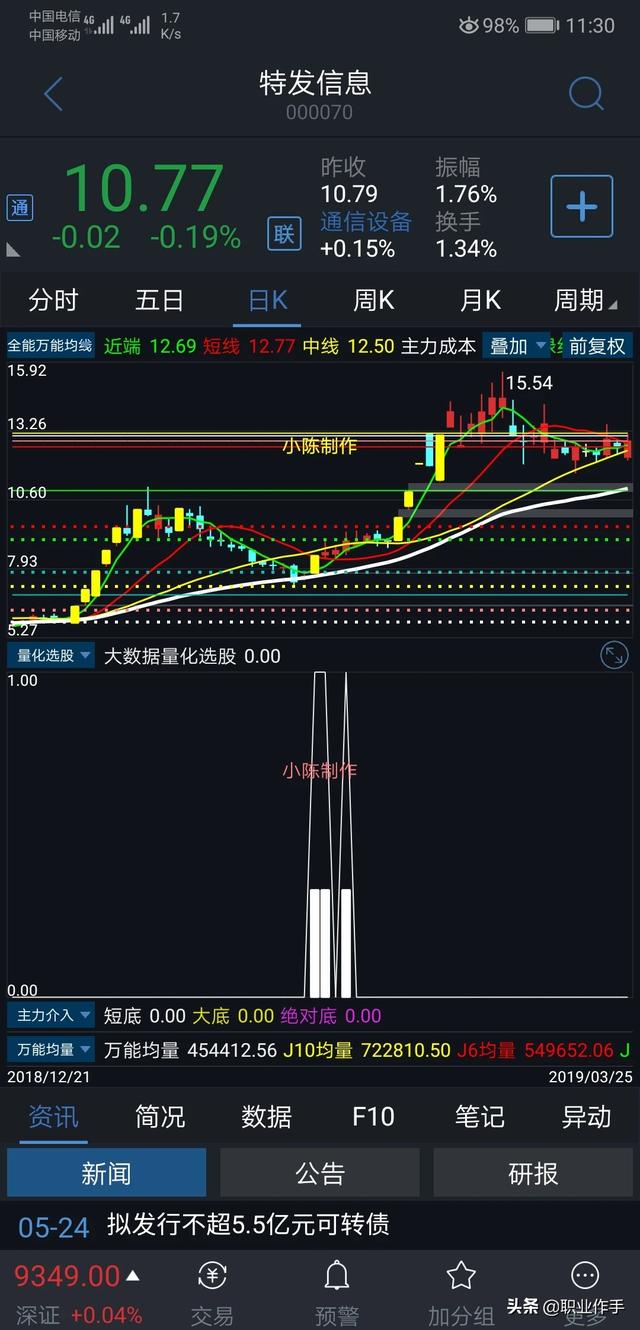The width and height of the screenshot is (640, 1330).
Task: Show the 研报 research reports
Action: (533, 1173)
